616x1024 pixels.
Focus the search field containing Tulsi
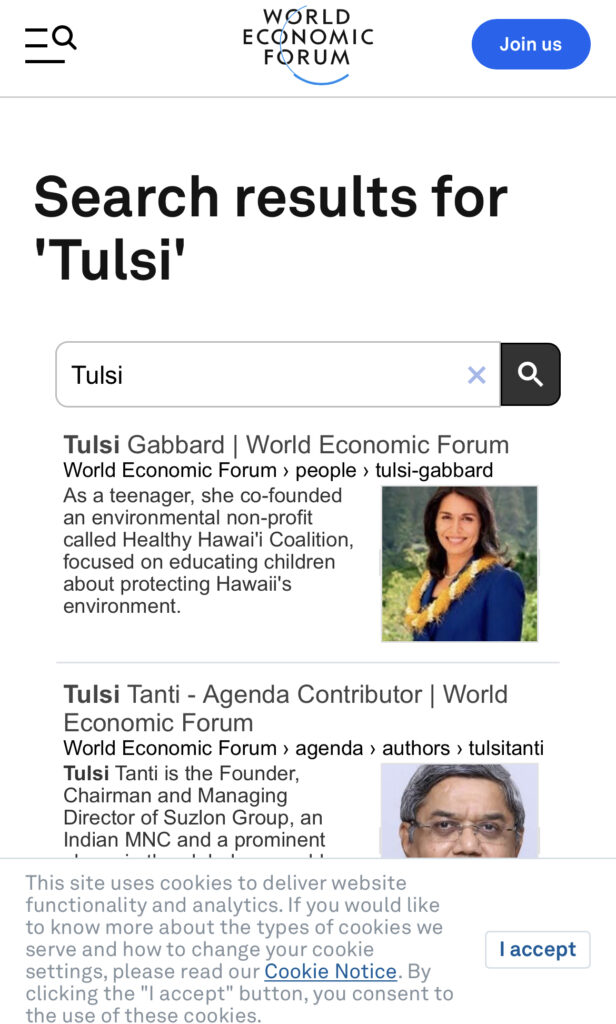pos(278,375)
